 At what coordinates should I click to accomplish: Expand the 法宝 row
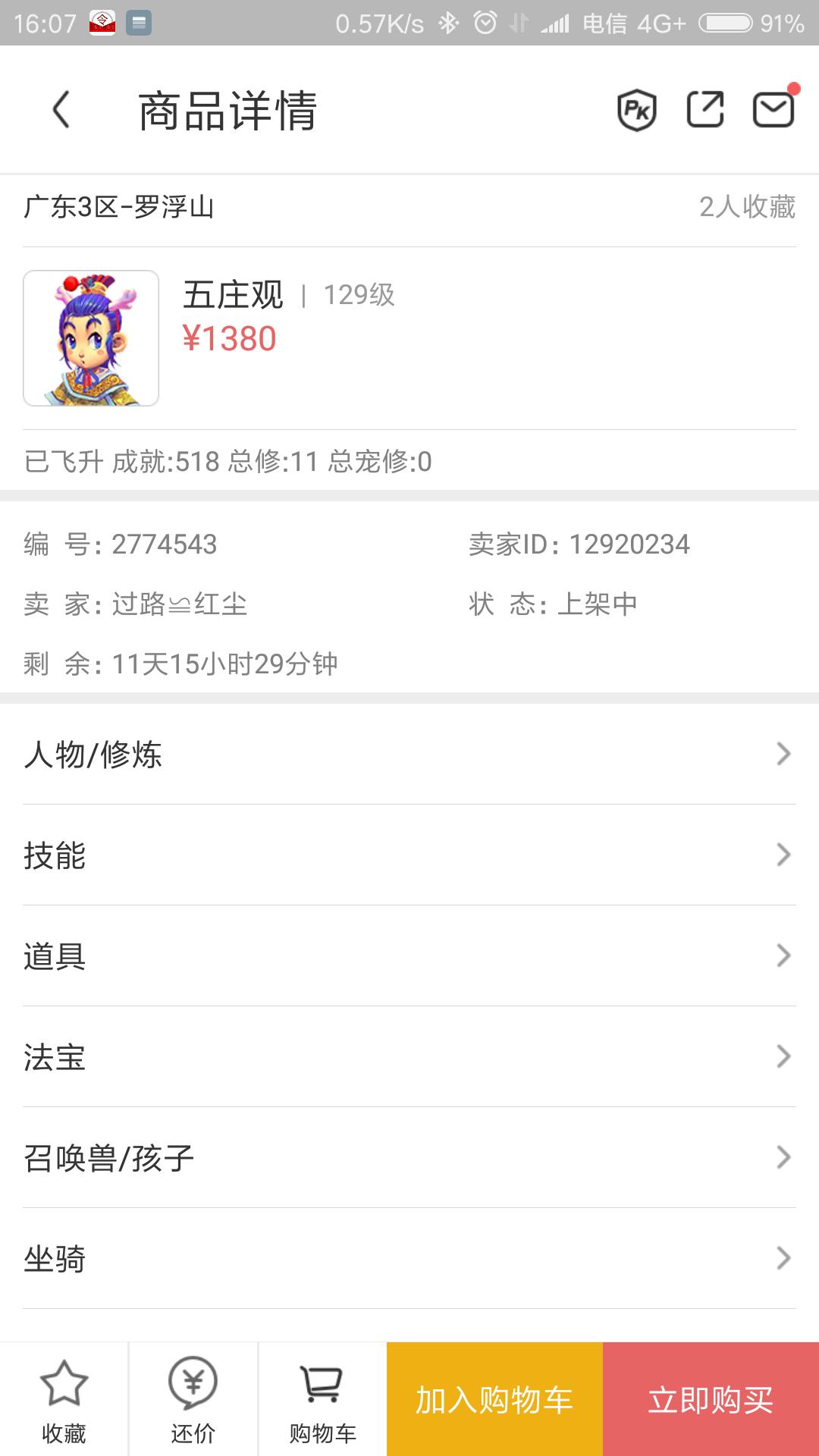click(409, 1057)
